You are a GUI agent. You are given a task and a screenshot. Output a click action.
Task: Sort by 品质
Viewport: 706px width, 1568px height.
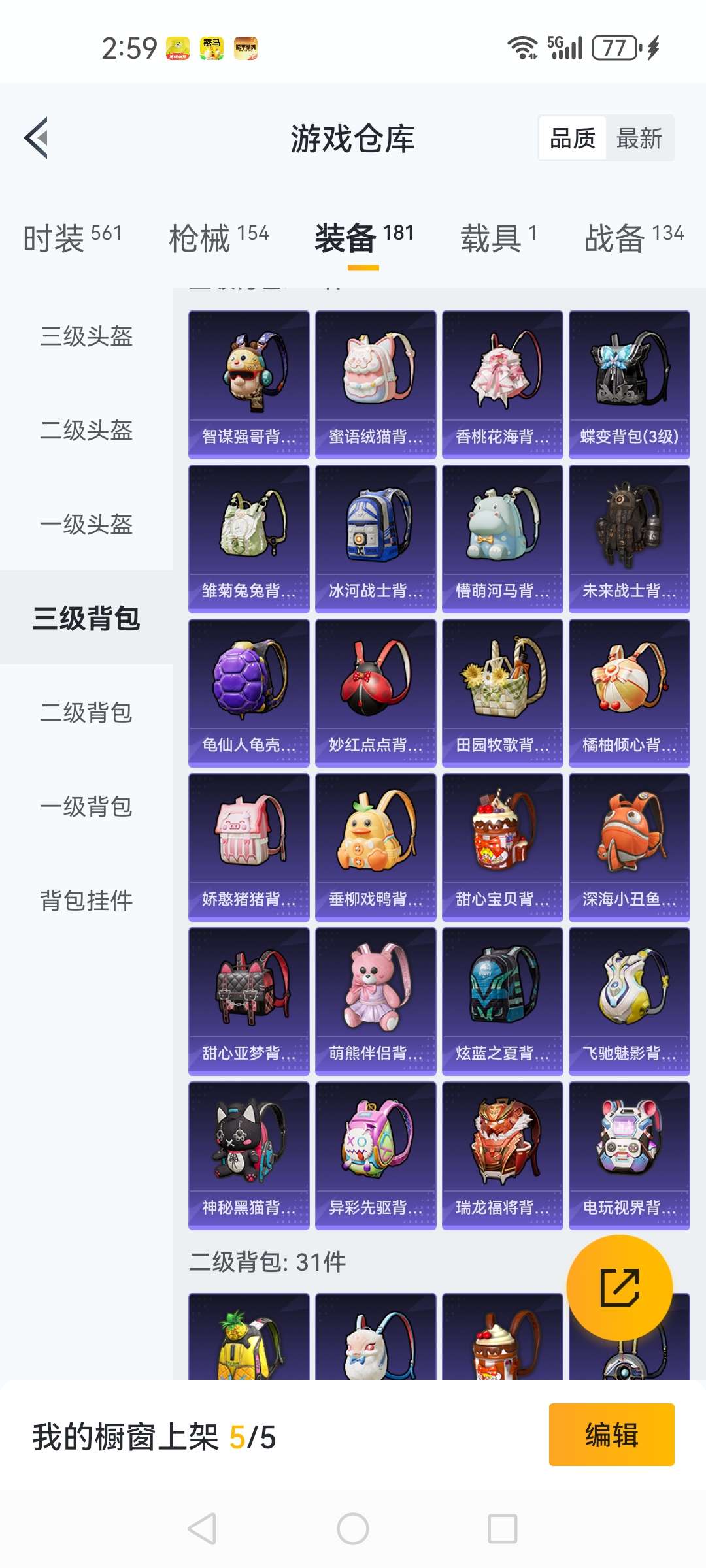[x=573, y=139]
